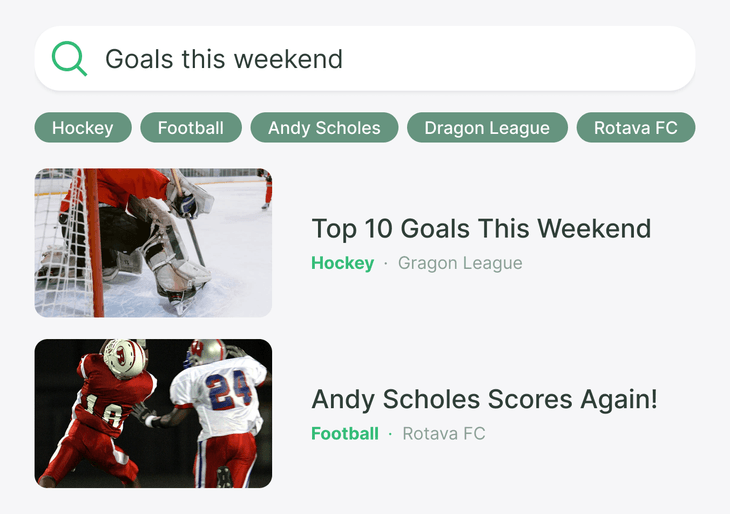Tap the green search magnifier icon
The image size is (730, 514).
(x=69, y=59)
